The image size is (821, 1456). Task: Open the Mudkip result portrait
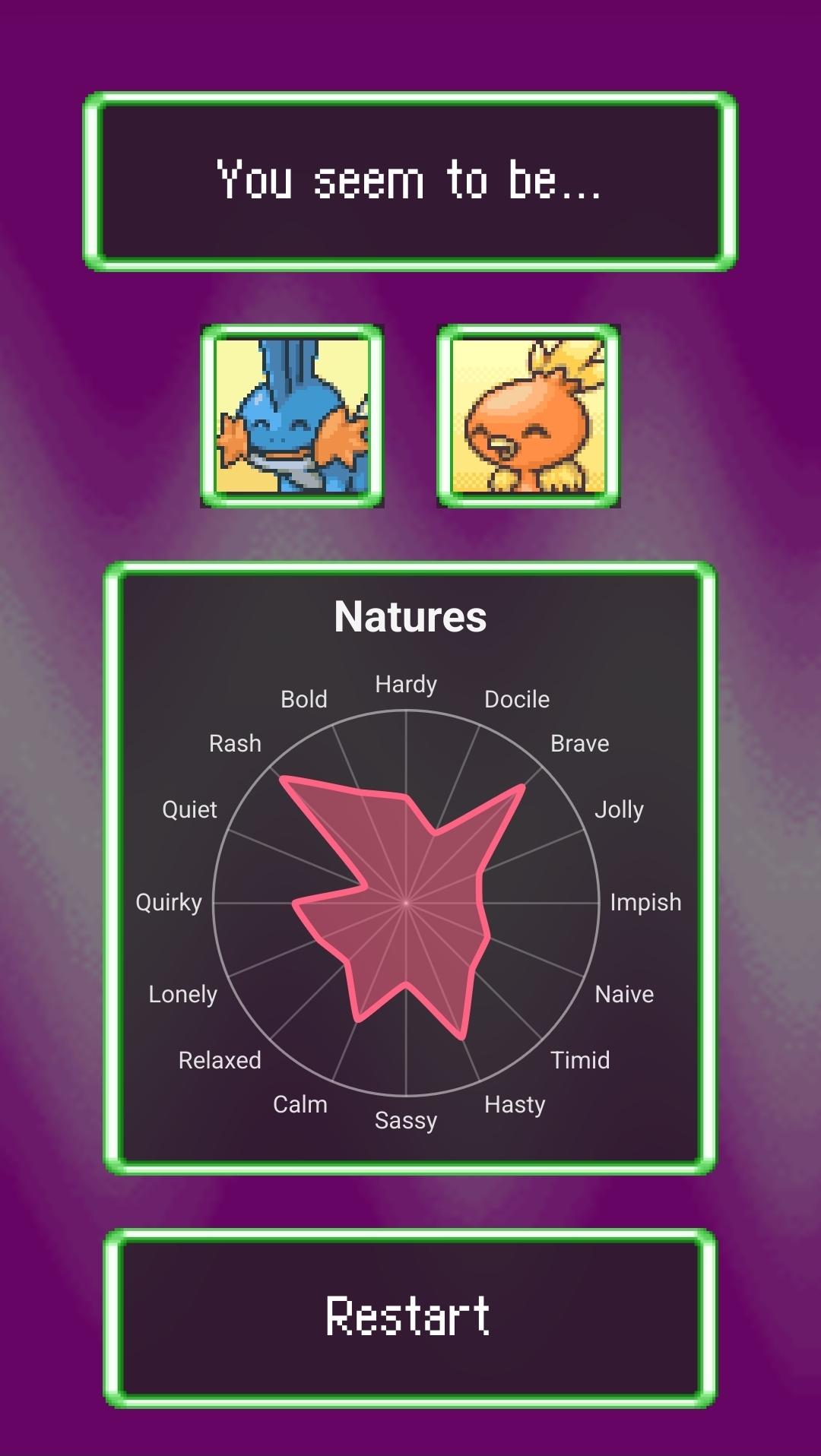click(x=292, y=416)
